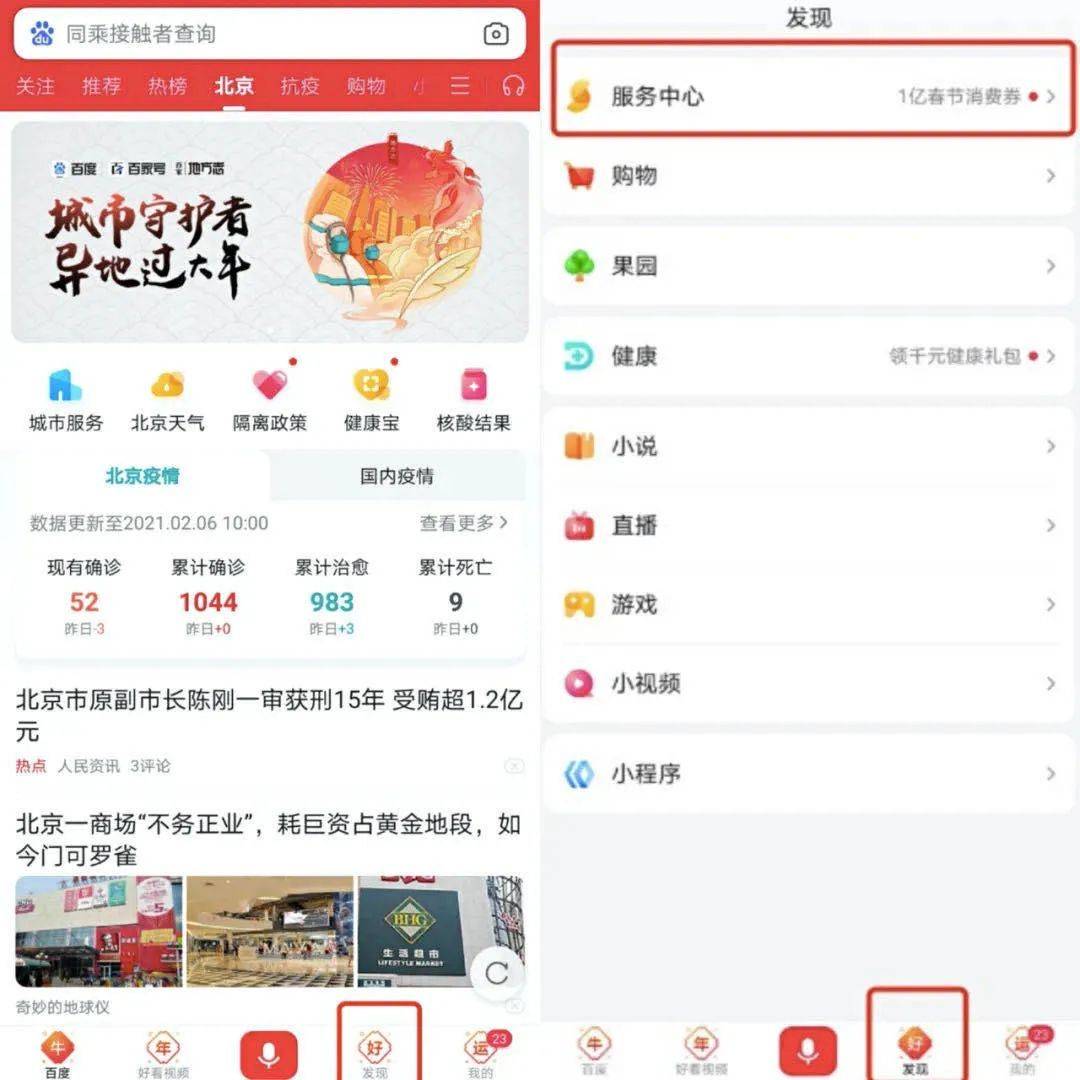This screenshot has width=1080, height=1080.
Task: Open the article about 陈刚一审获刑15年
Action: [268, 715]
